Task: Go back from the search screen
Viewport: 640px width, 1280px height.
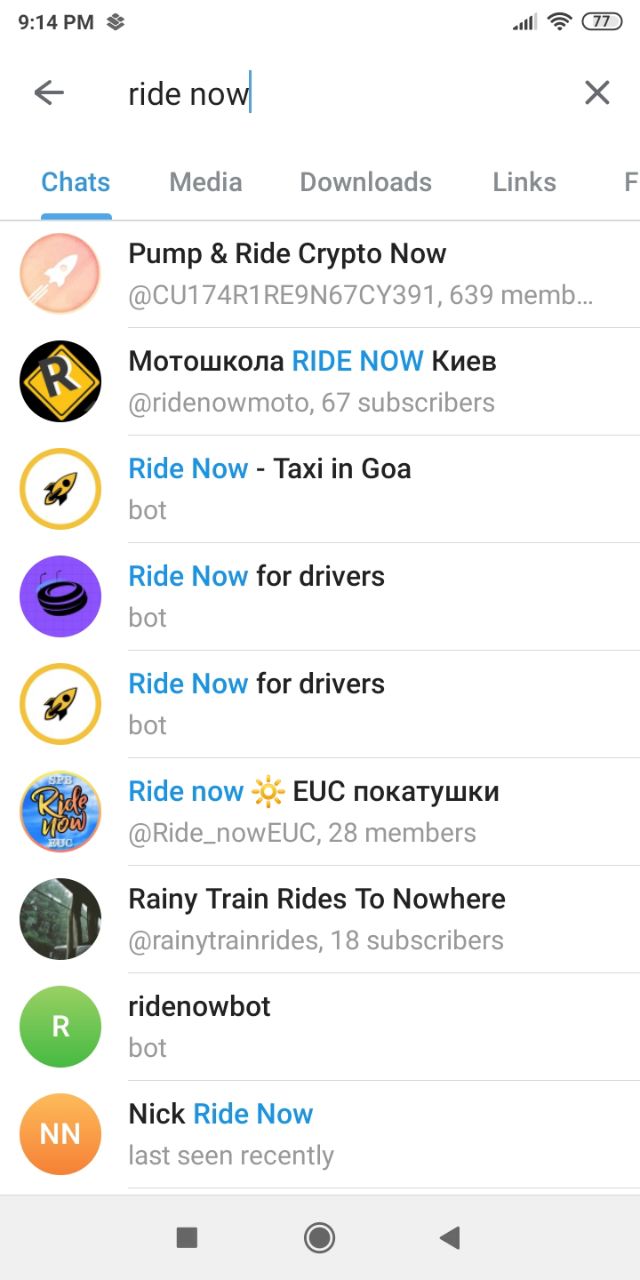Action: click(x=49, y=93)
